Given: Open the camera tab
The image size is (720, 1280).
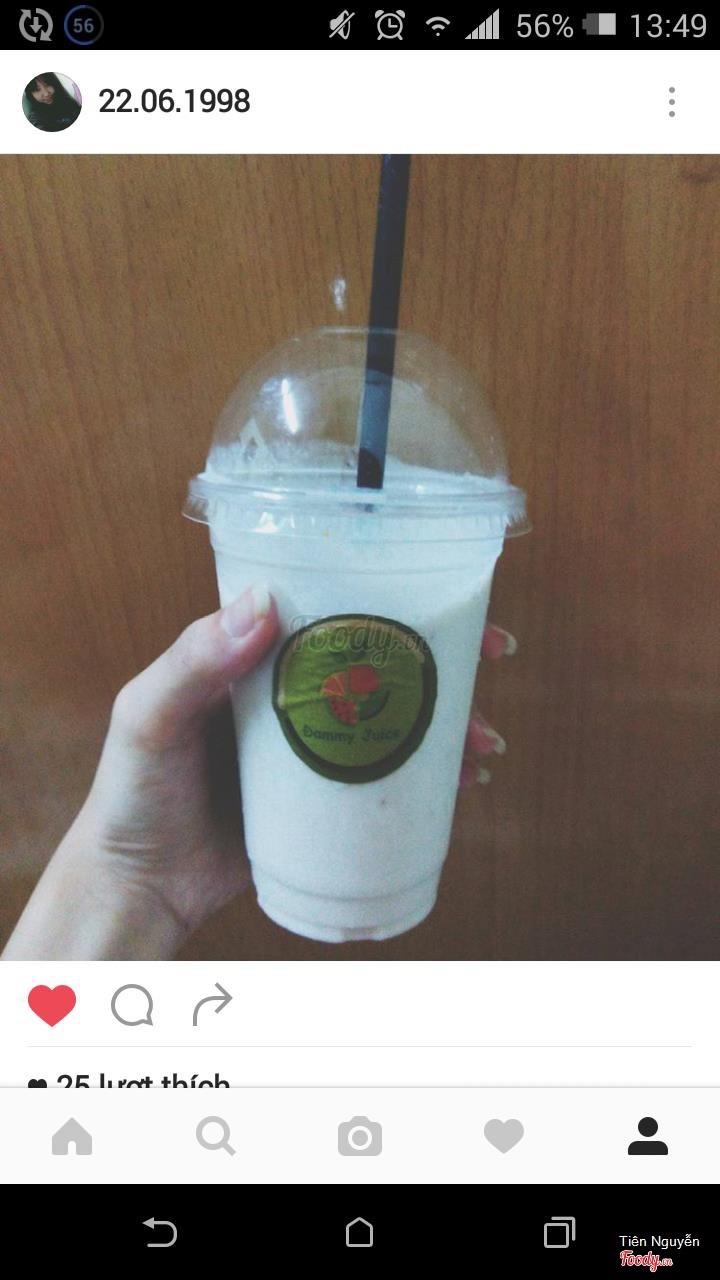Looking at the screenshot, I should [360, 1137].
